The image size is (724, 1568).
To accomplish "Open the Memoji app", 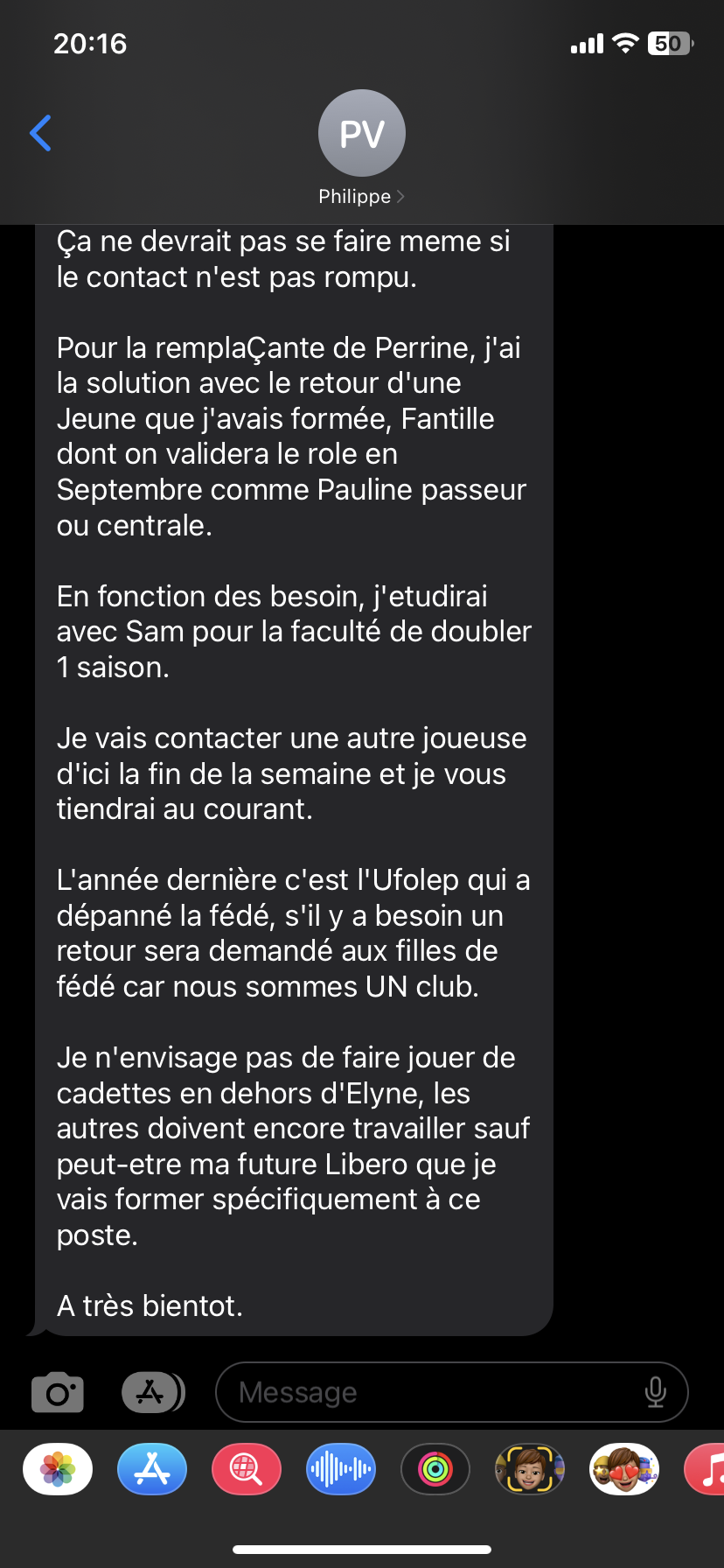I will (x=530, y=1468).
